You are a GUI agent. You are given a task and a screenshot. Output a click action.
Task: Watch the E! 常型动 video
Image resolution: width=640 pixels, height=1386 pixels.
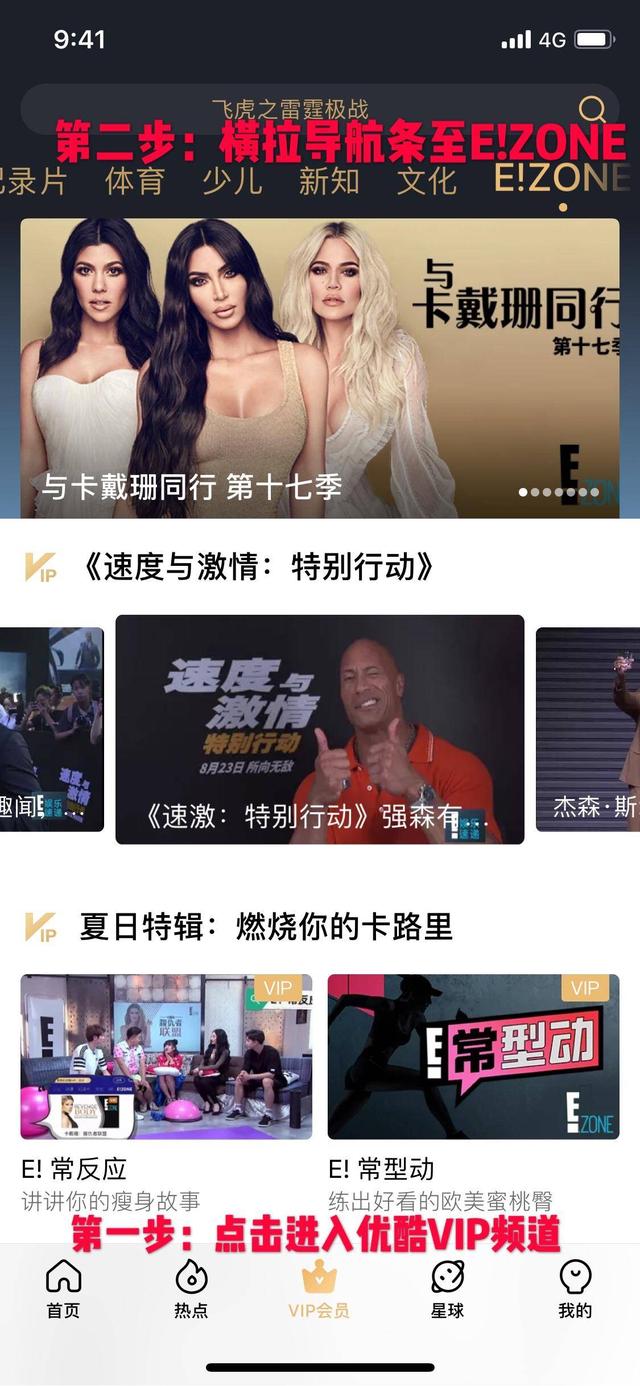[473, 1056]
